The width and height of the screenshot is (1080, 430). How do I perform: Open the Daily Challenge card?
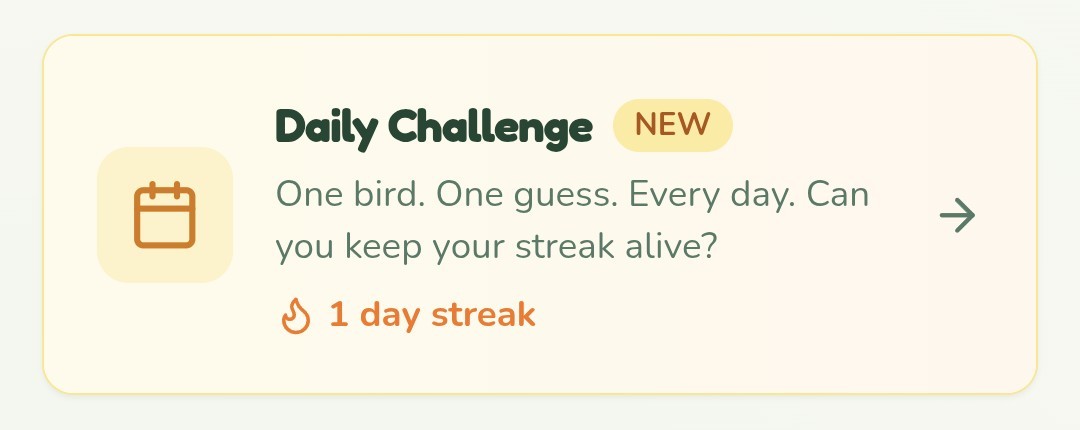coord(540,215)
